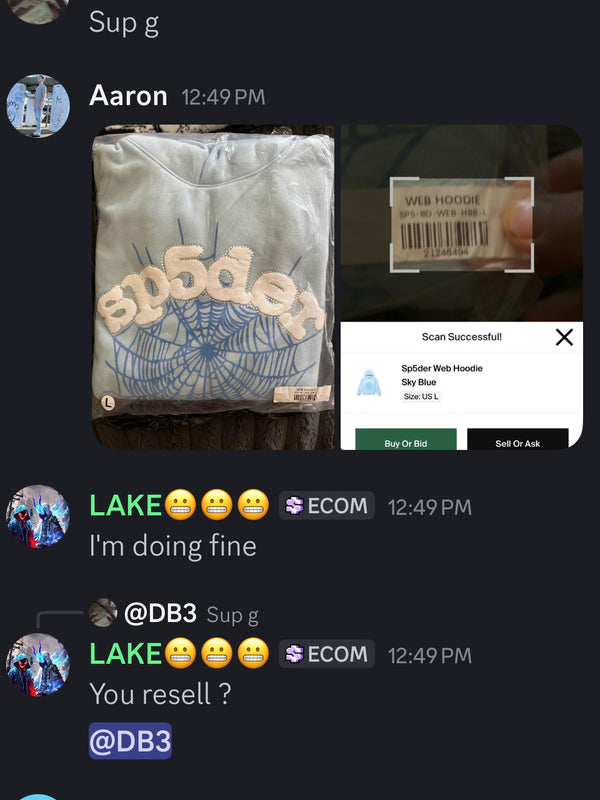The width and height of the screenshot is (600, 800).
Task: Open Aaron's profile from his avatar
Action: [38, 105]
